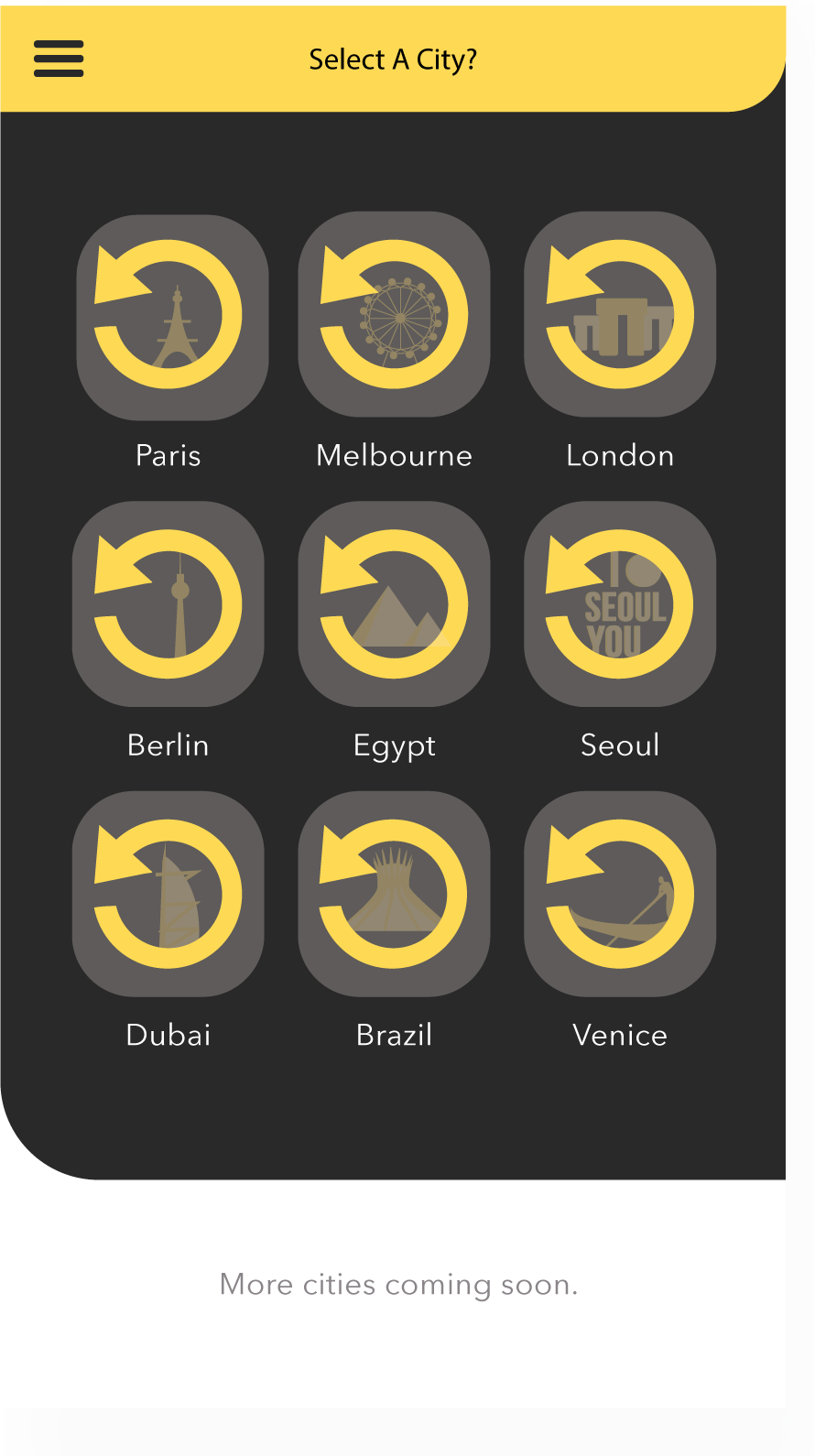The width and height of the screenshot is (815, 1456).
Task: Choose the Brazil tile
Action: click(394, 894)
